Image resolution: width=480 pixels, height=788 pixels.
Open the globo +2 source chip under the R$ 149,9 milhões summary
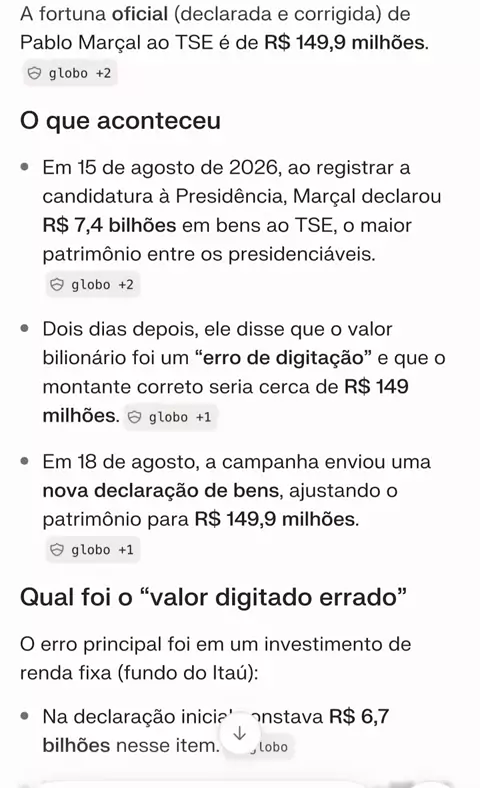point(70,73)
